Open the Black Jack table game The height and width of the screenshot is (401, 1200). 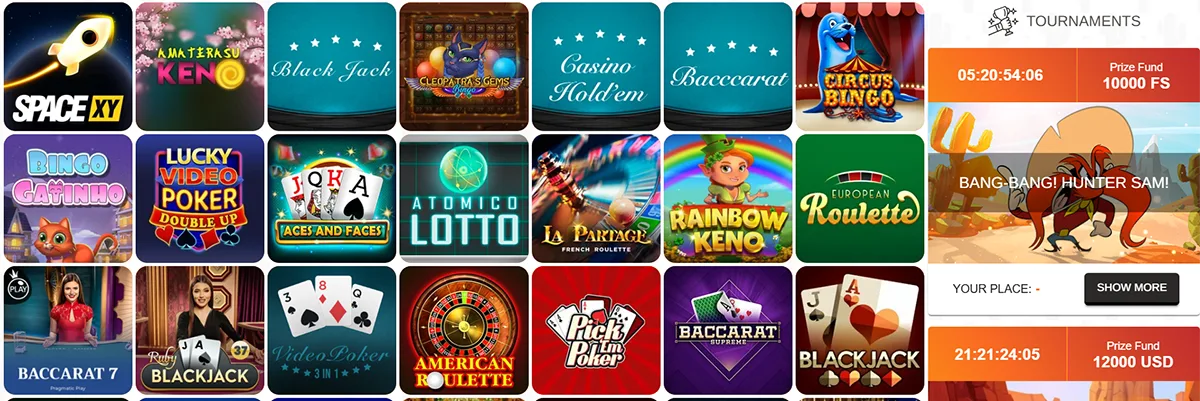click(x=332, y=66)
